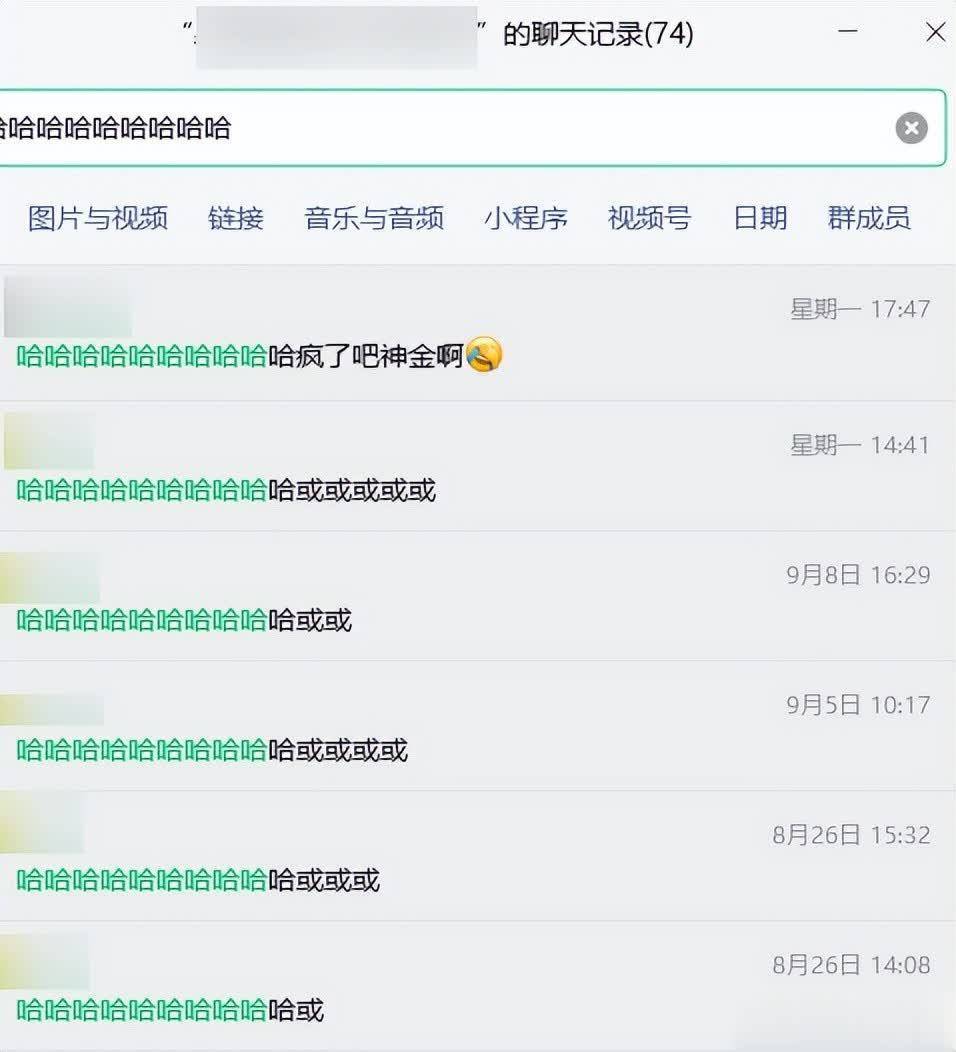Filter chat records by 日期

click(x=760, y=218)
